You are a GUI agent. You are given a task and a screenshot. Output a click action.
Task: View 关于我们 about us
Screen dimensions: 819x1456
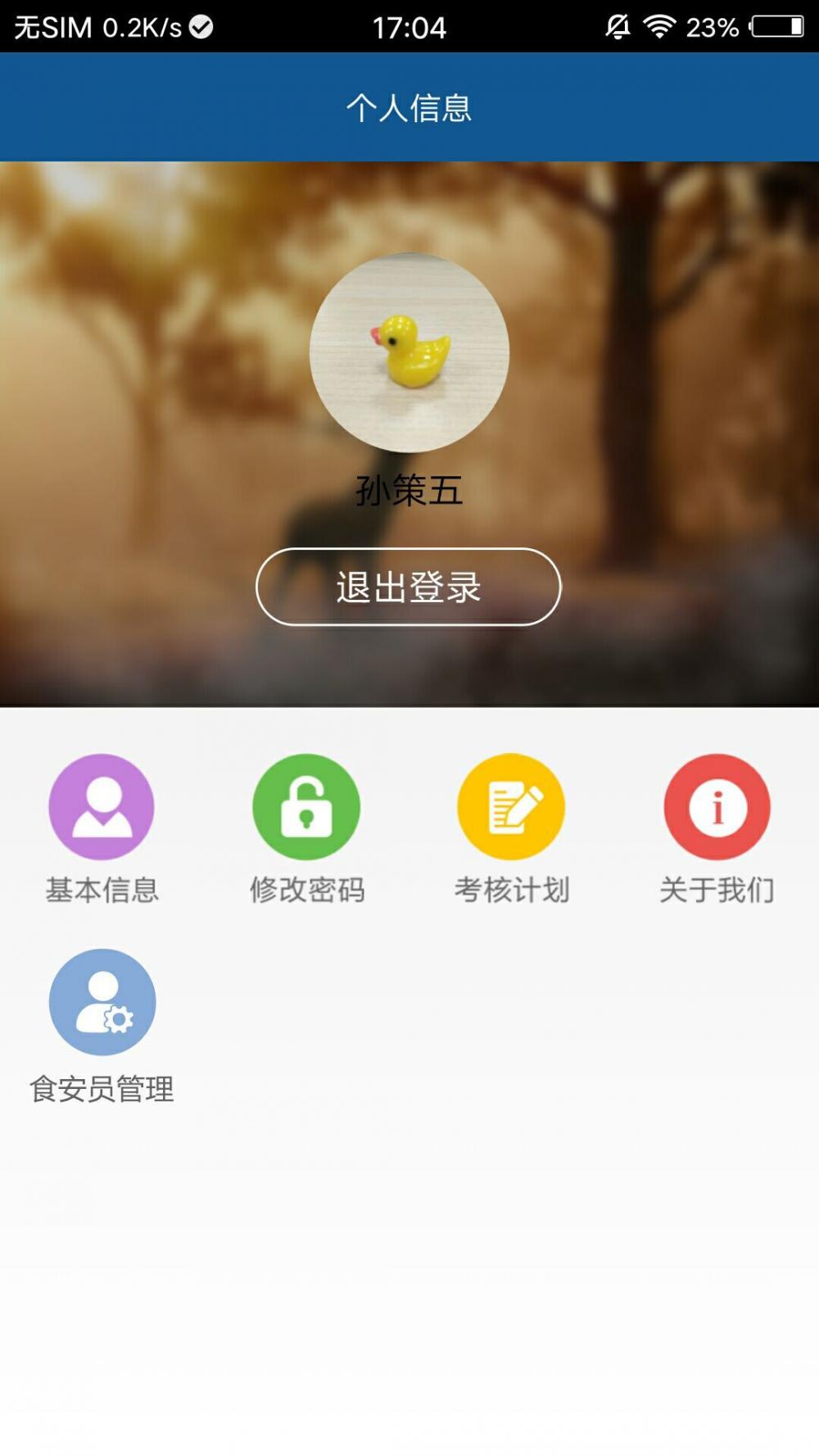click(x=717, y=828)
